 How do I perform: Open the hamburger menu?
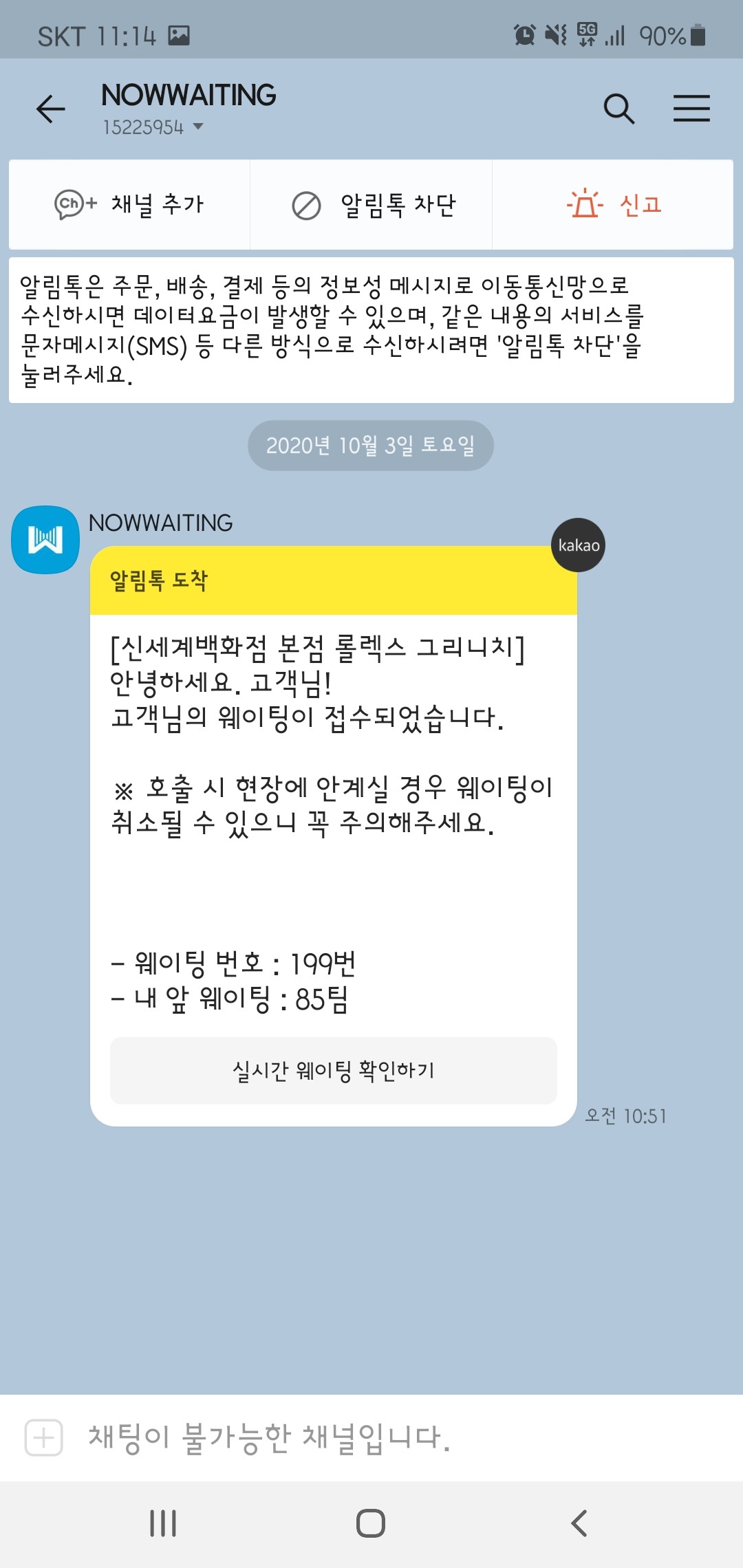point(691,109)
